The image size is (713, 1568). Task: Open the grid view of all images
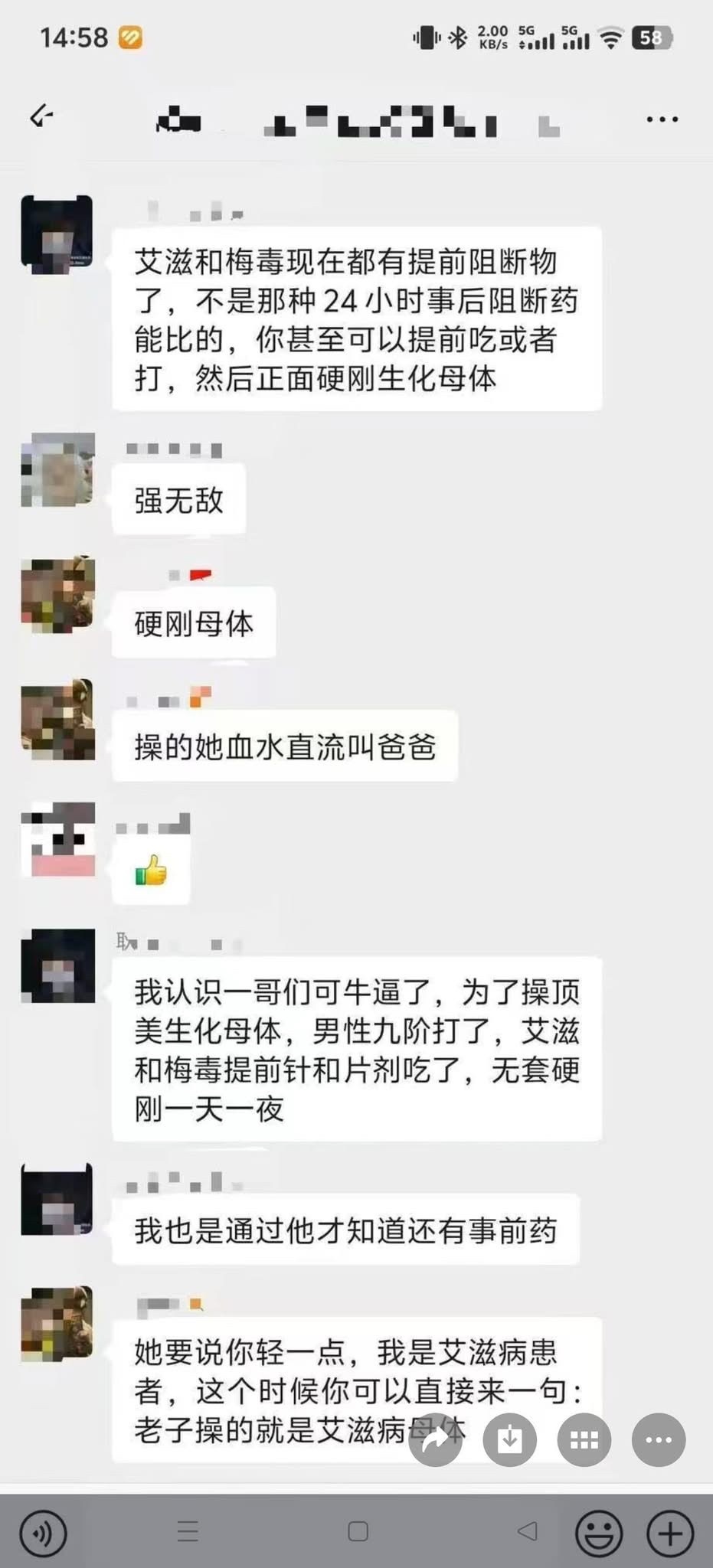point(584,1439)
